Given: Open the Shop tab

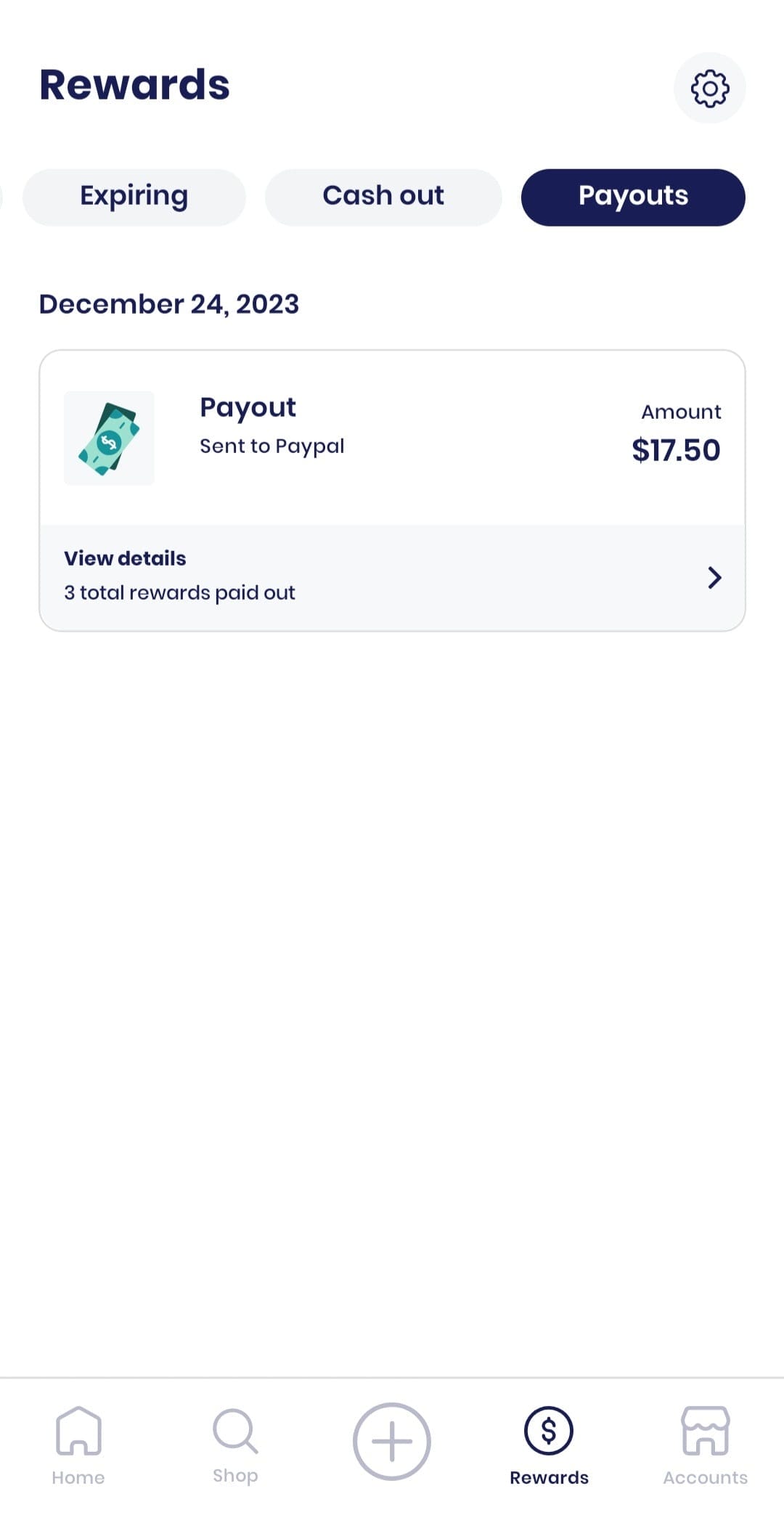Looking at the screenshot, I should (x=235, y=1445).
